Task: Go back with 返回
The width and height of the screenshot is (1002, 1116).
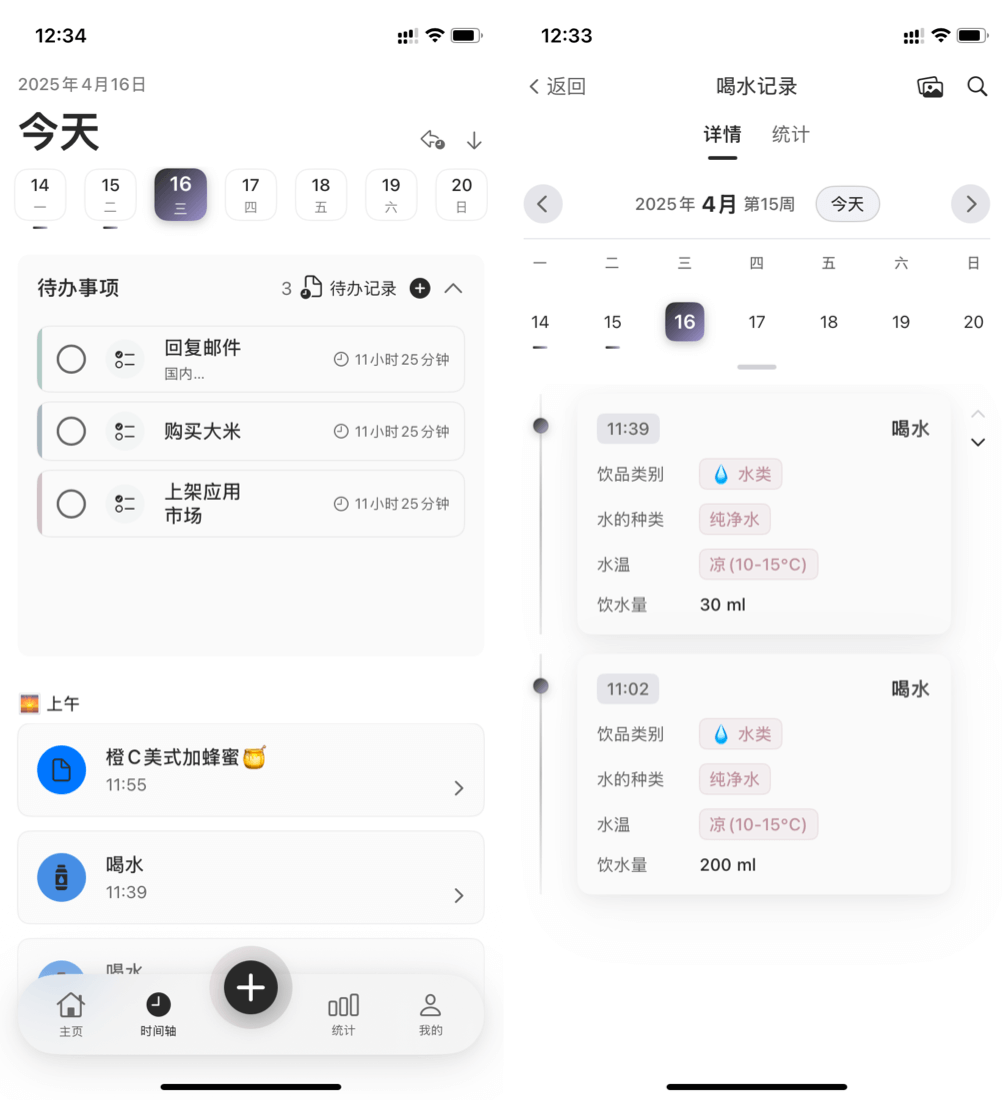Action: 557,87
